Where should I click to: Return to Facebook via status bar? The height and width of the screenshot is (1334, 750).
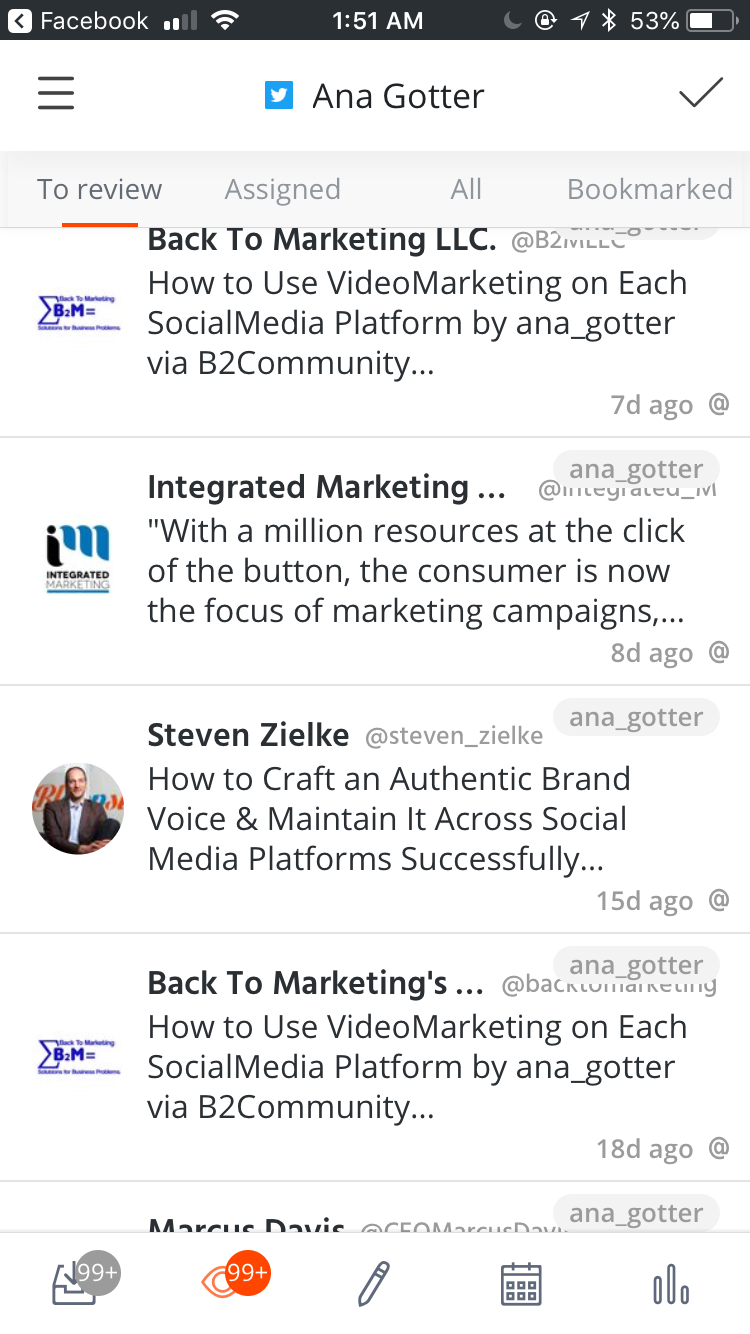pos(78,21)
